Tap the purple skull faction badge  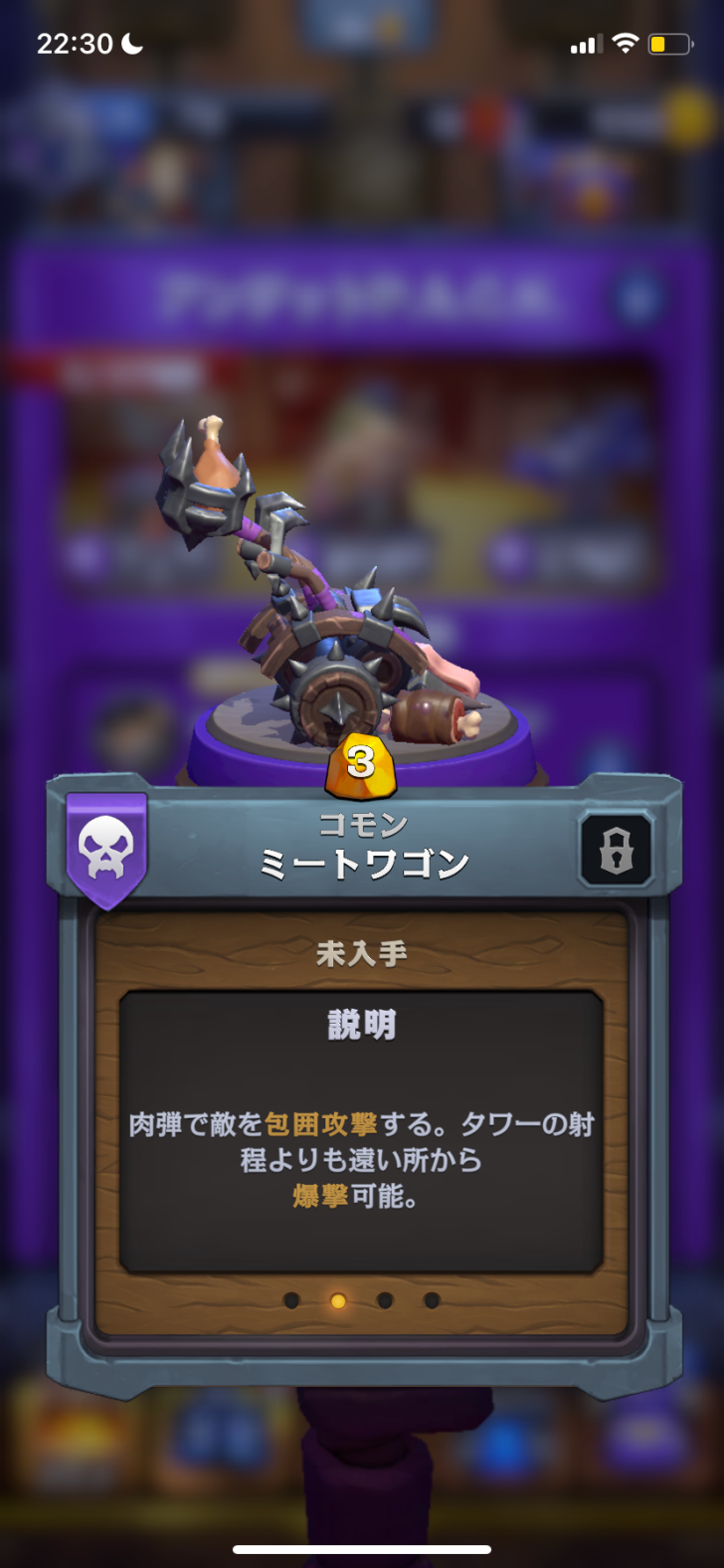pos(106,849)
